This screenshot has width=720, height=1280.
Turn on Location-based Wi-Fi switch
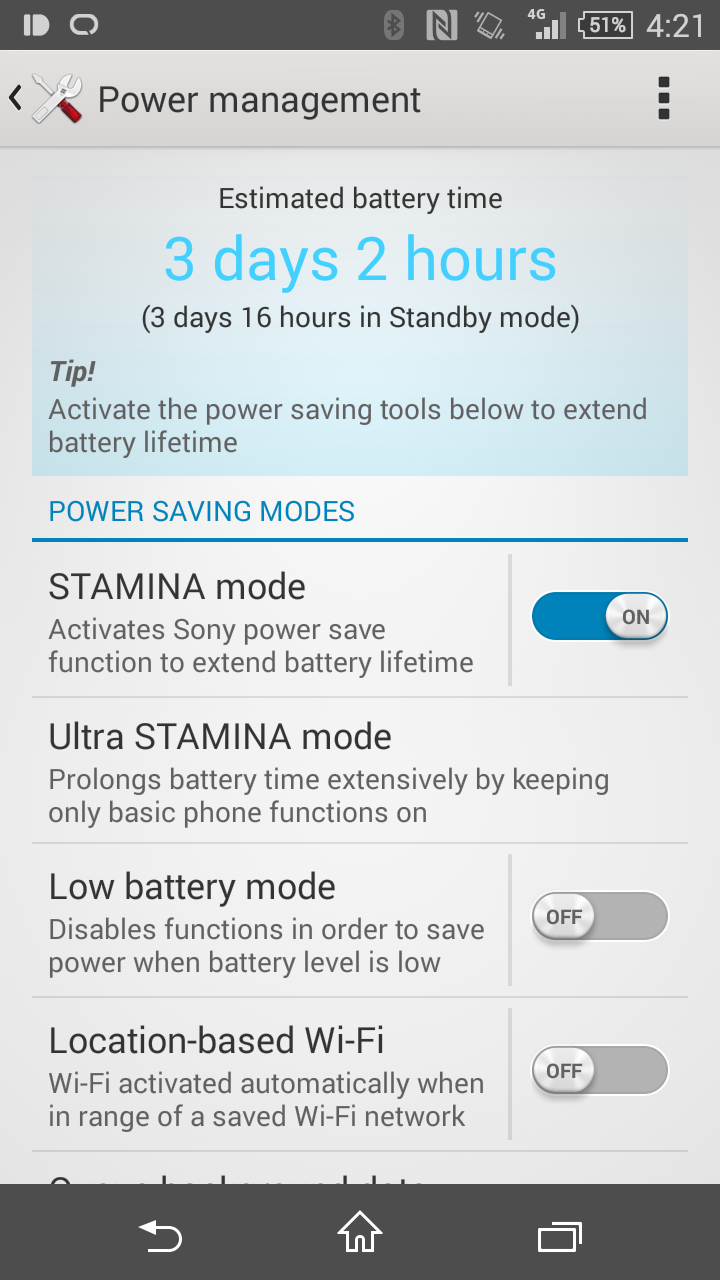[599, 1071]
